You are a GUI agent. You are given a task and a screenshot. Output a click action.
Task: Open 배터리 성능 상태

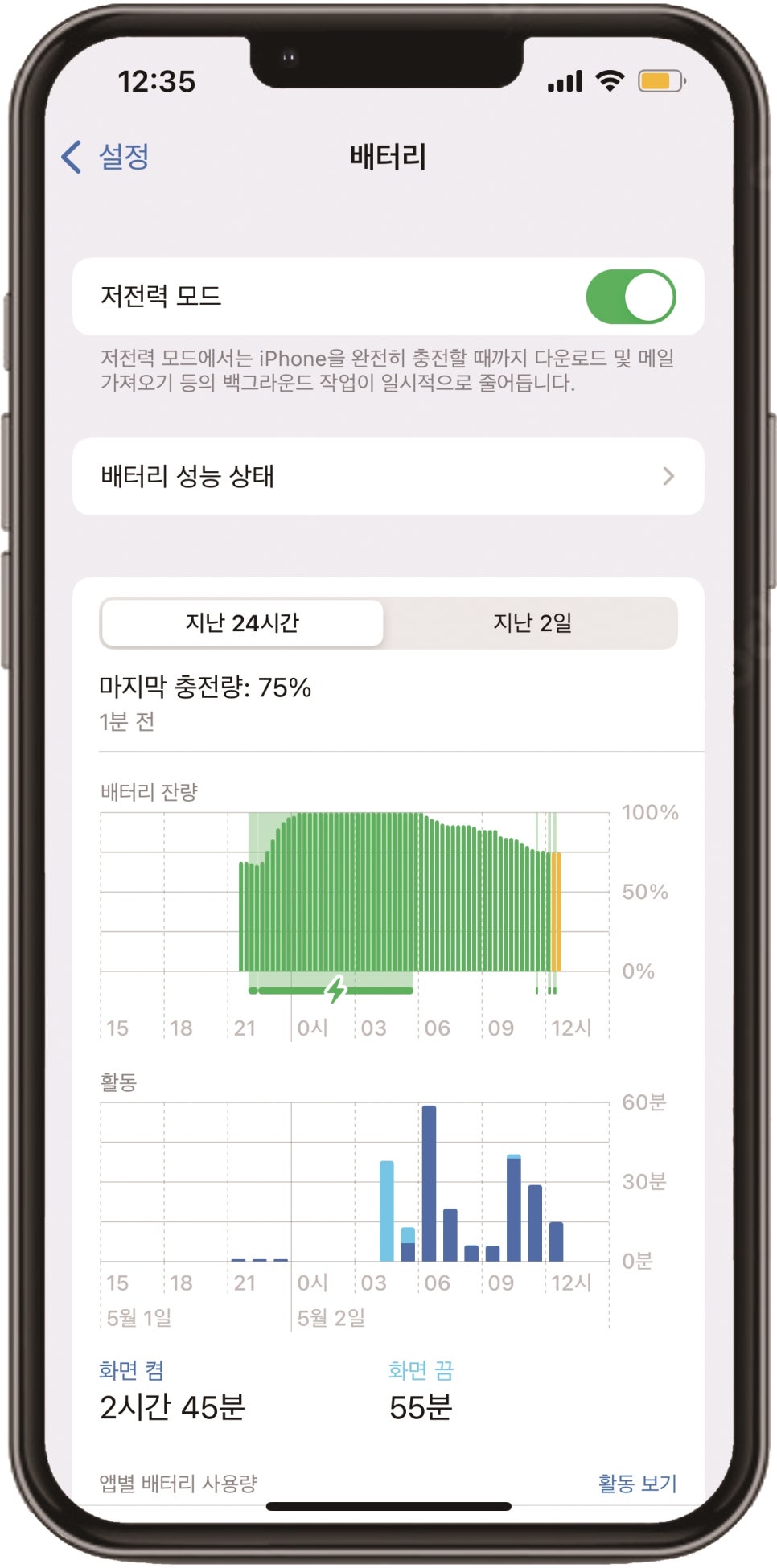[x=388, y=477]
